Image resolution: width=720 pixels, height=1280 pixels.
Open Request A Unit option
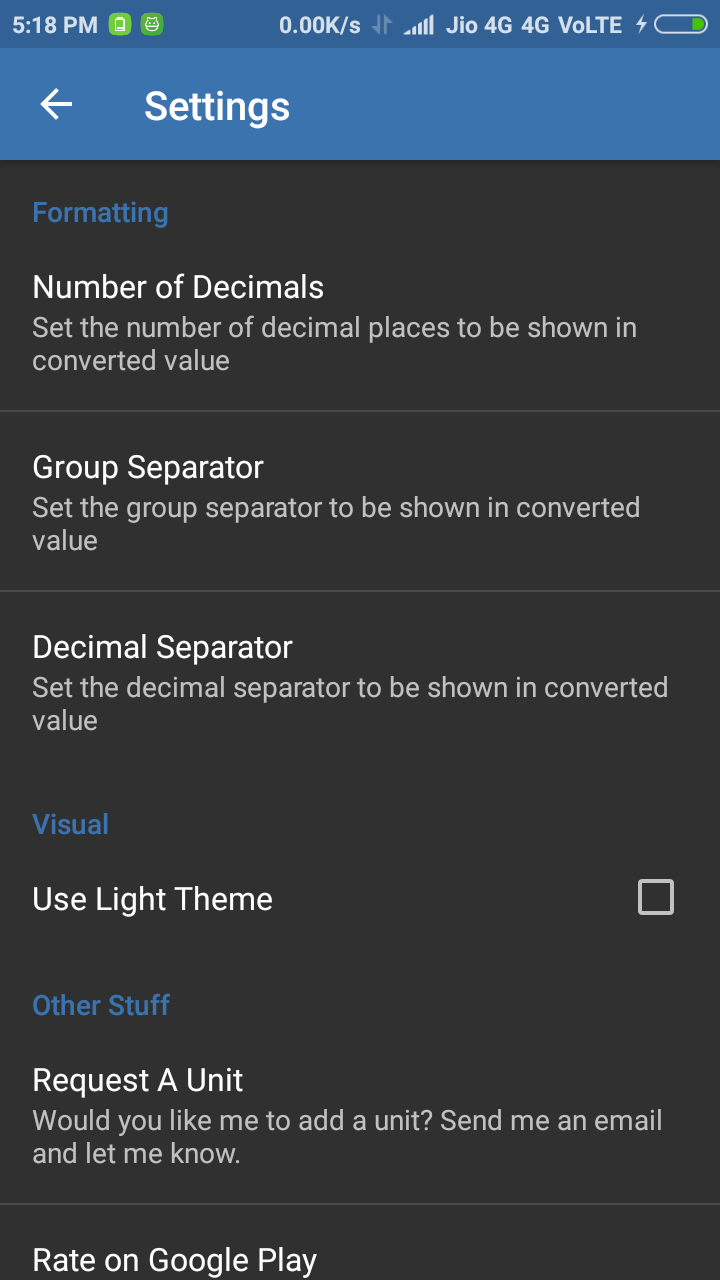[x=360, y=1116]
